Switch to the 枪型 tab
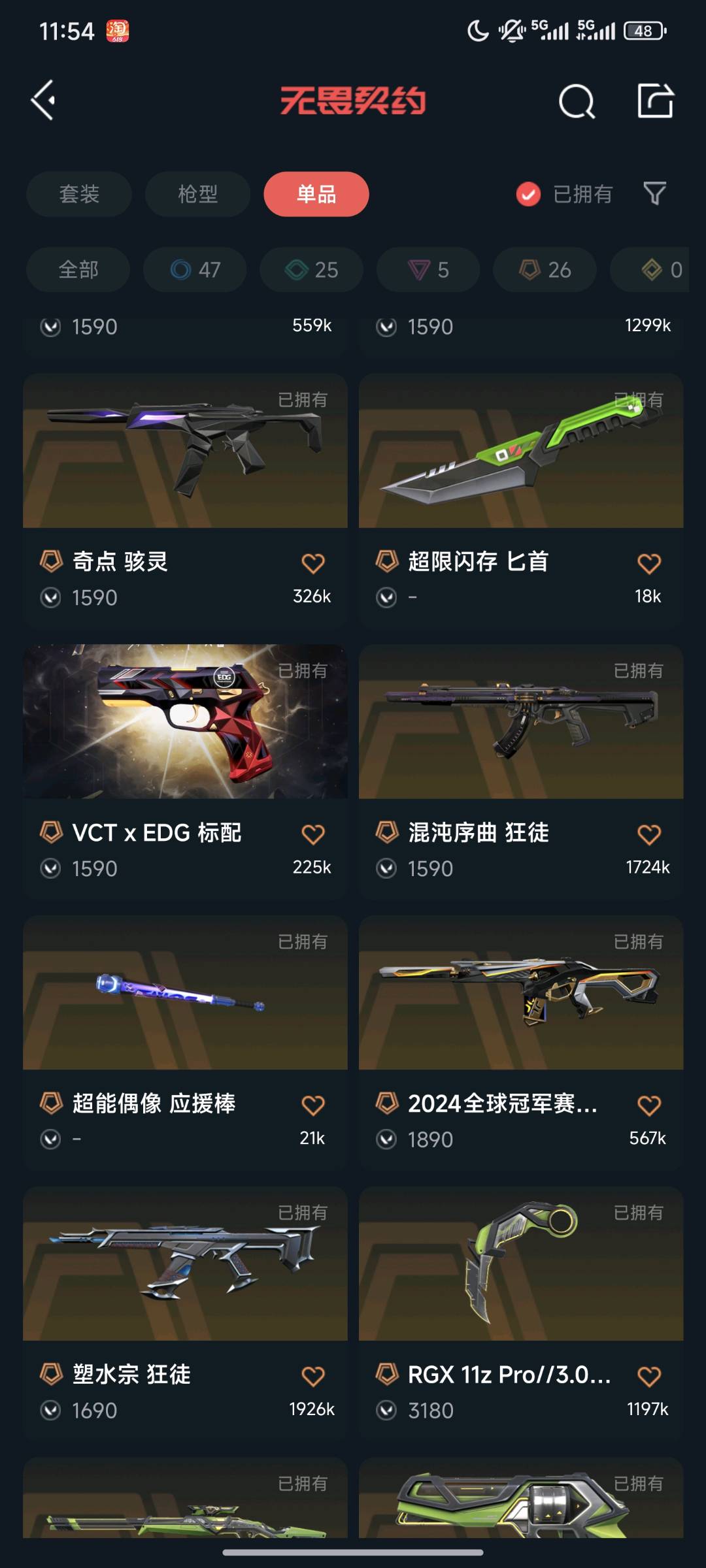Screen dimensions: 706x1568 [x=197, y=194]
